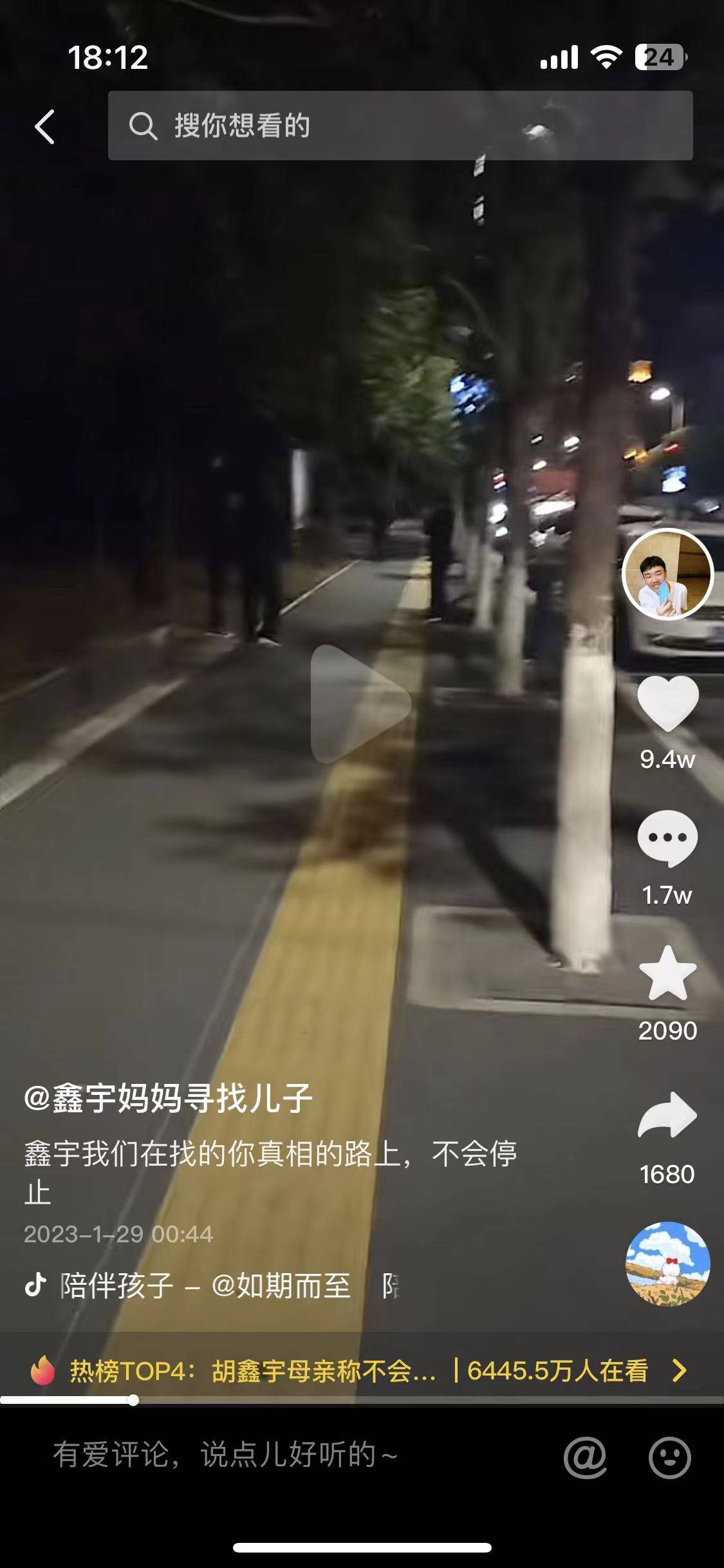Open the emoji picker smiley icon
This screenshot has width=724, height=1568.
[x=669, y=1457]
